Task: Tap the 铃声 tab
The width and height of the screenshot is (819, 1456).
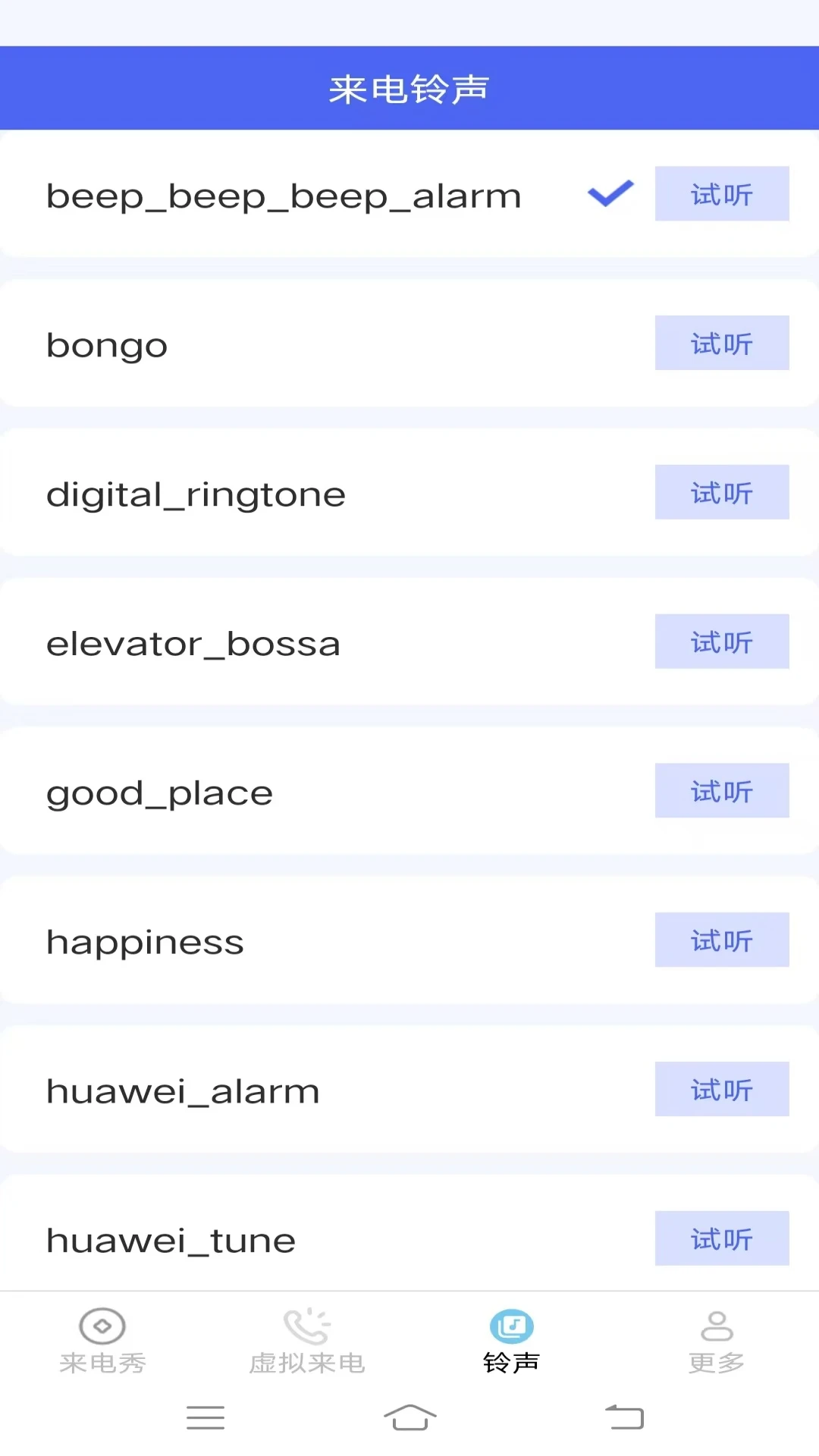Action: (x=512, y=1341)
